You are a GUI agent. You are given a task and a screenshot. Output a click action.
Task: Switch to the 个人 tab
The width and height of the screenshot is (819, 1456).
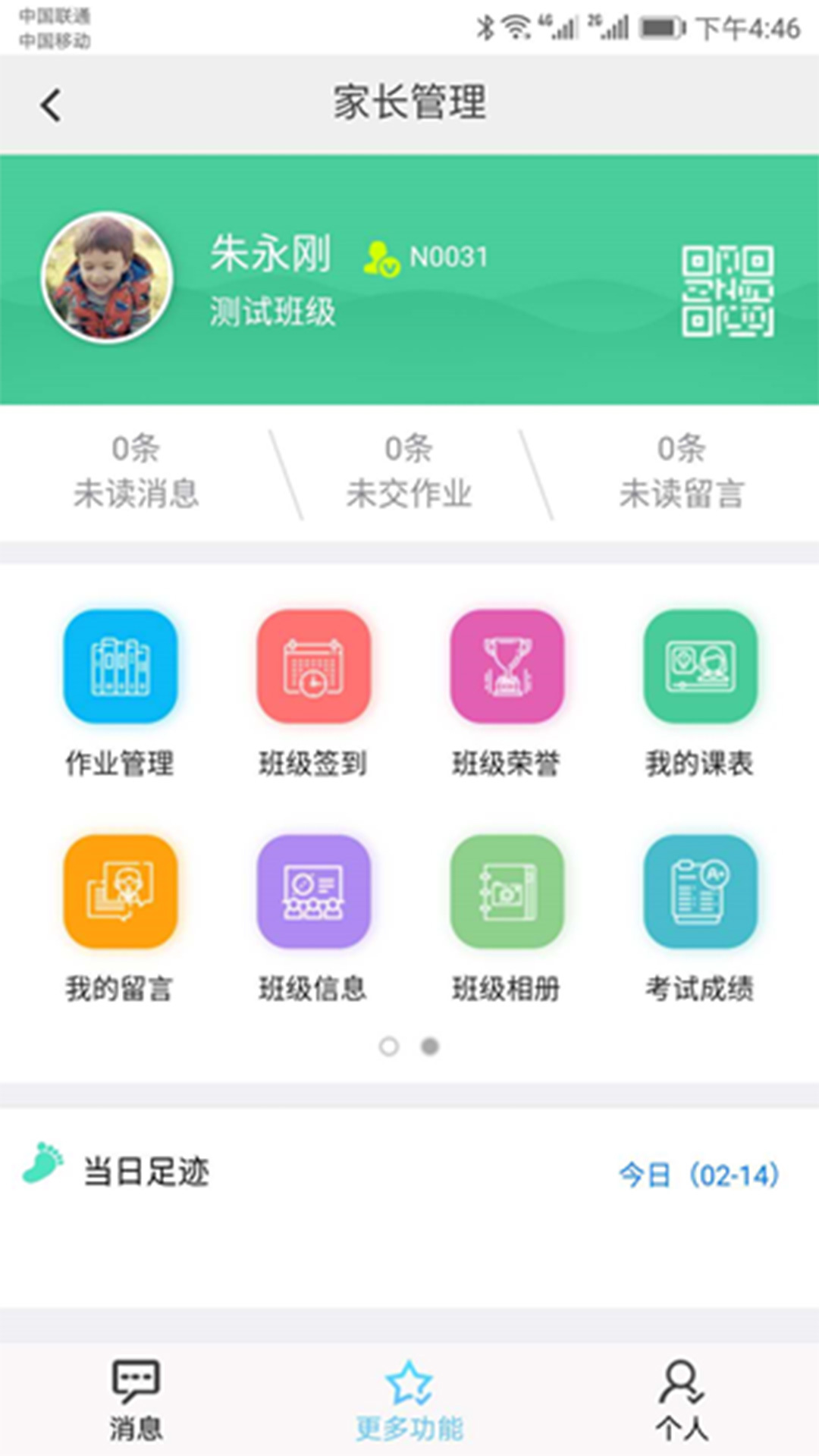682,1400
